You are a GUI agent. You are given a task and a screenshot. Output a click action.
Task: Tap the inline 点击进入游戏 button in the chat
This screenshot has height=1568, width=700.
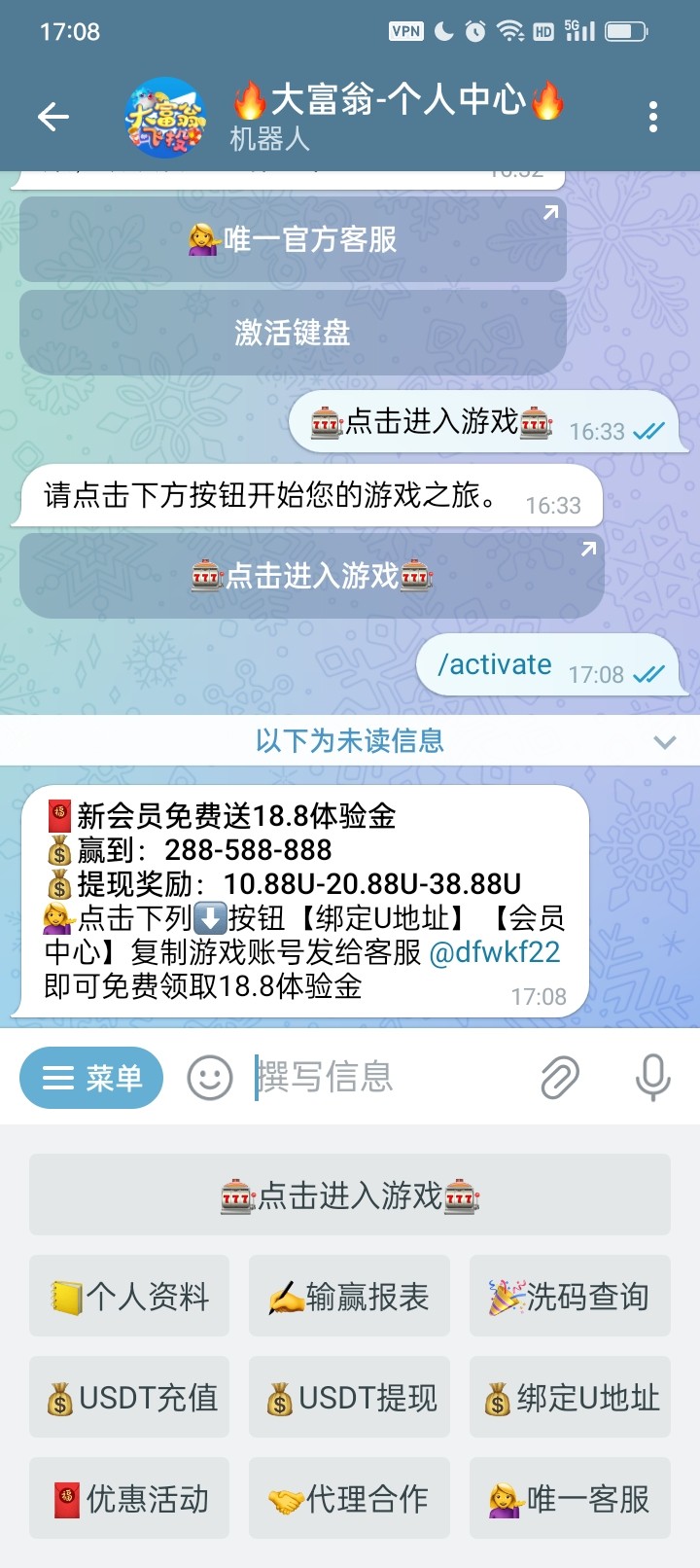[x=311, y=576]
